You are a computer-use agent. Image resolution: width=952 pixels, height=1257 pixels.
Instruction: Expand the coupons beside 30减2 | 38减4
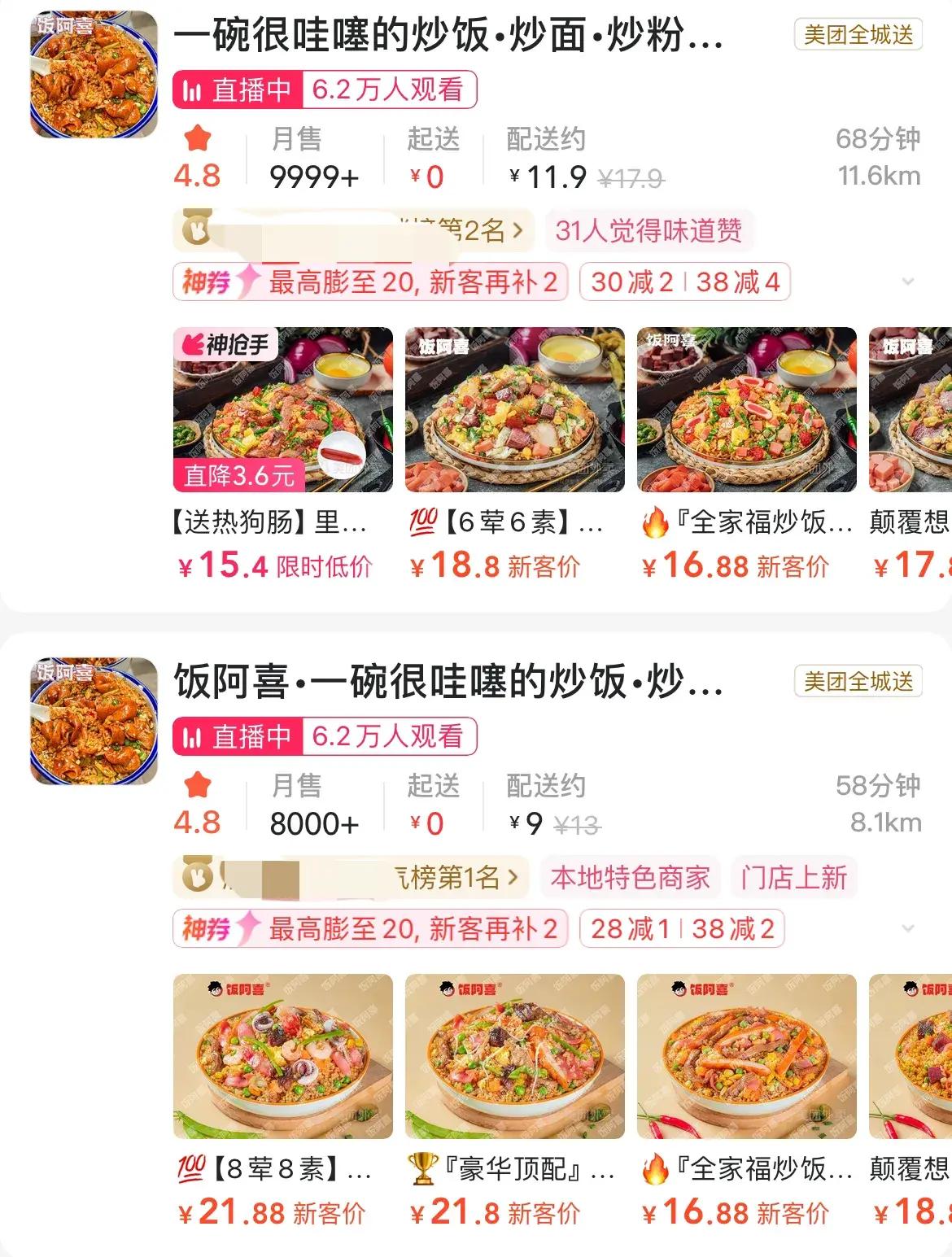coord(908,282)
